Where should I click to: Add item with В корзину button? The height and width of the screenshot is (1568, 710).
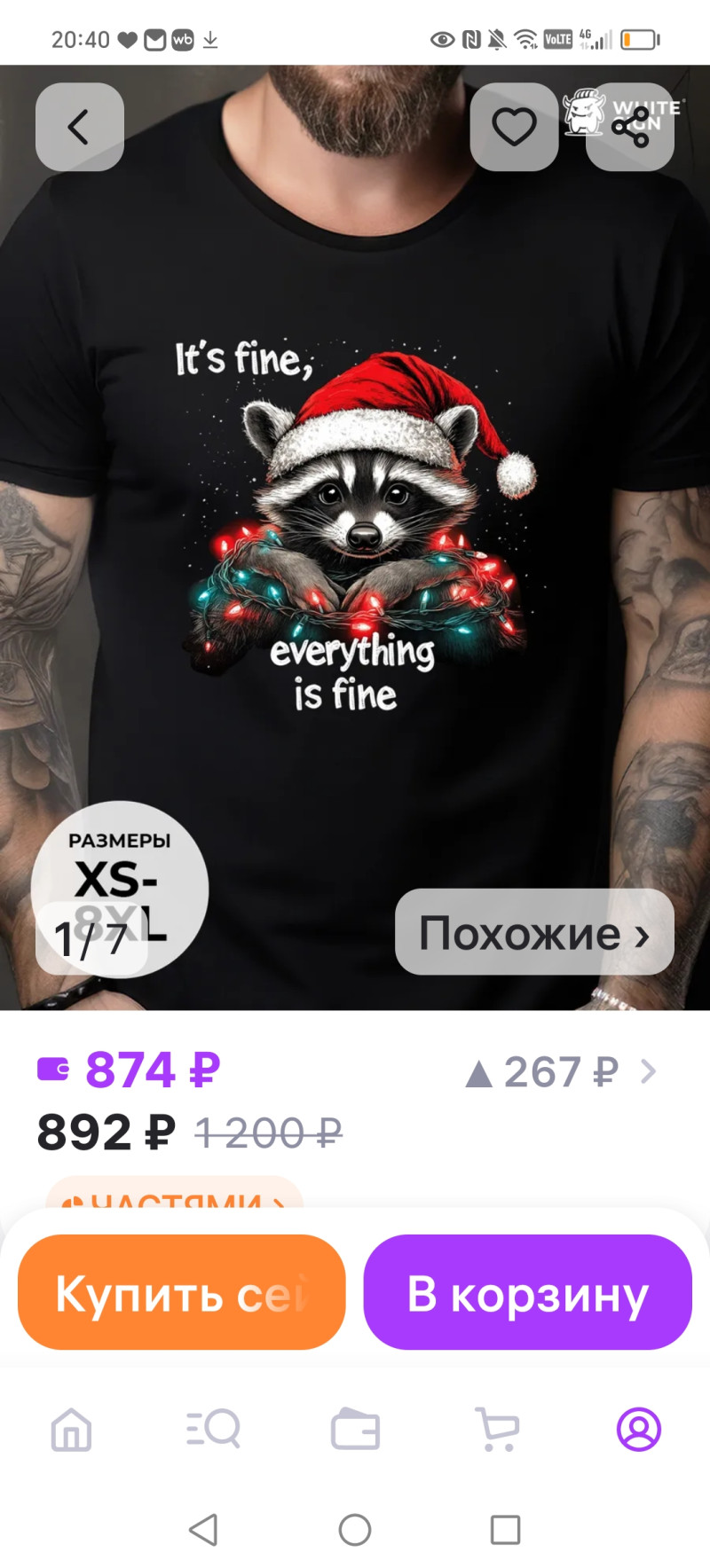point(527,1293)
